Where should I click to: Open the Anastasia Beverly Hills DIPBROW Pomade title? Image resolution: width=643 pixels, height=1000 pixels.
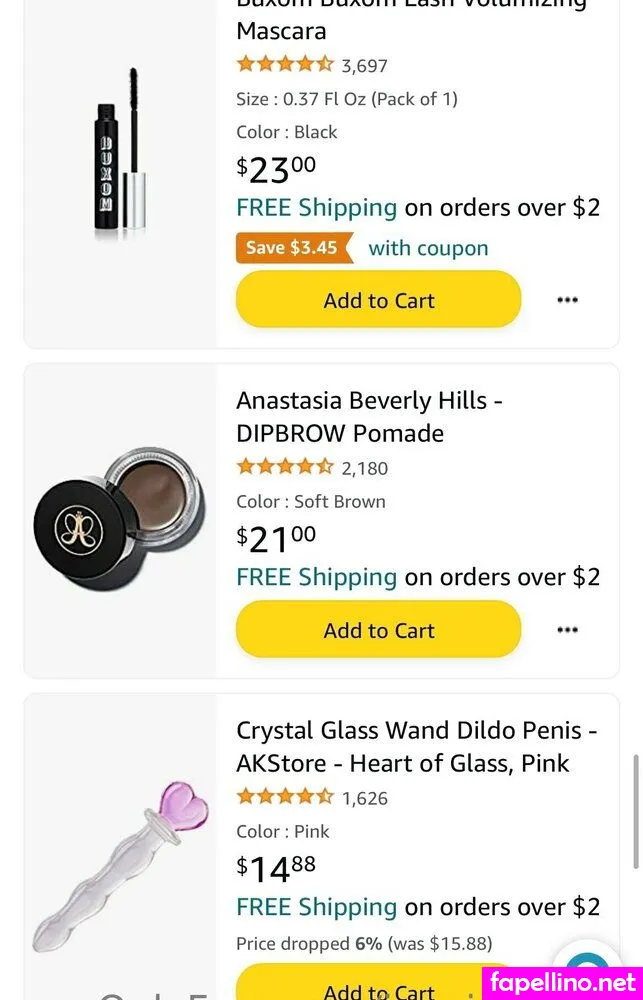369,417
